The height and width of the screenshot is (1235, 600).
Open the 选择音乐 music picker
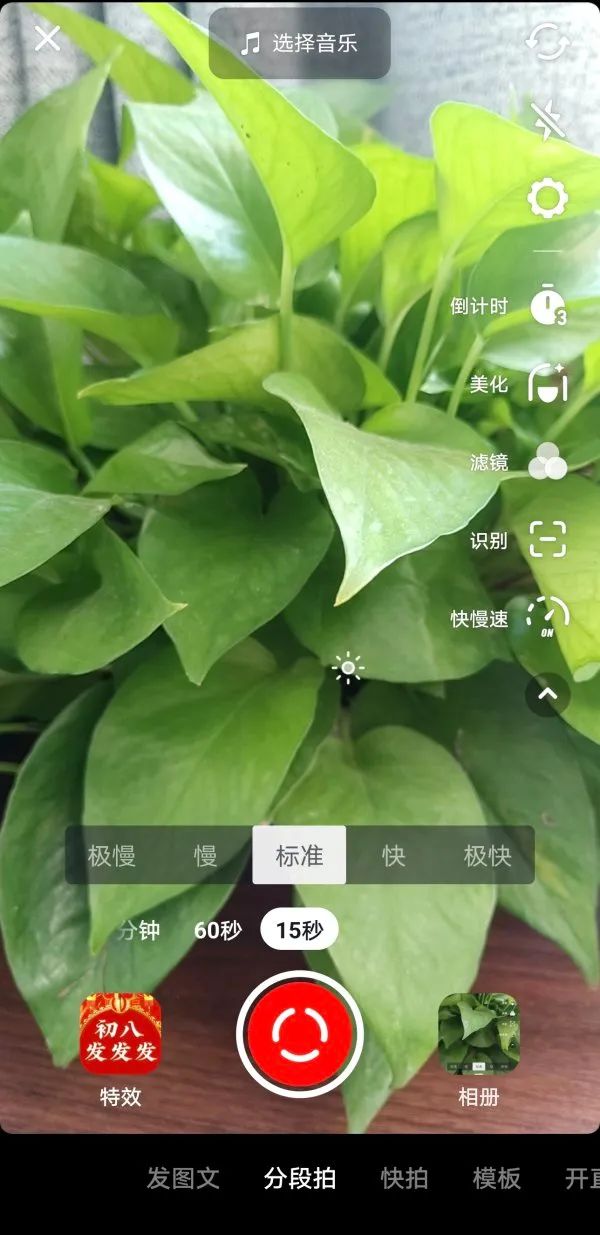(x=300, y=43)
